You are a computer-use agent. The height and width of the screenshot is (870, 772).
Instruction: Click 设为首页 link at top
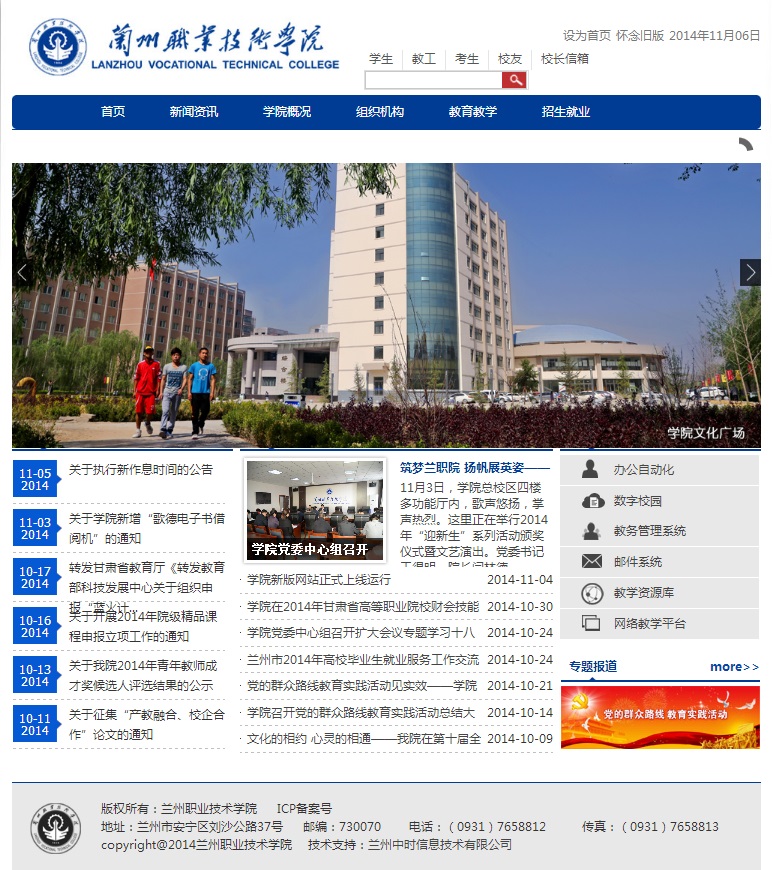(587, 36)
